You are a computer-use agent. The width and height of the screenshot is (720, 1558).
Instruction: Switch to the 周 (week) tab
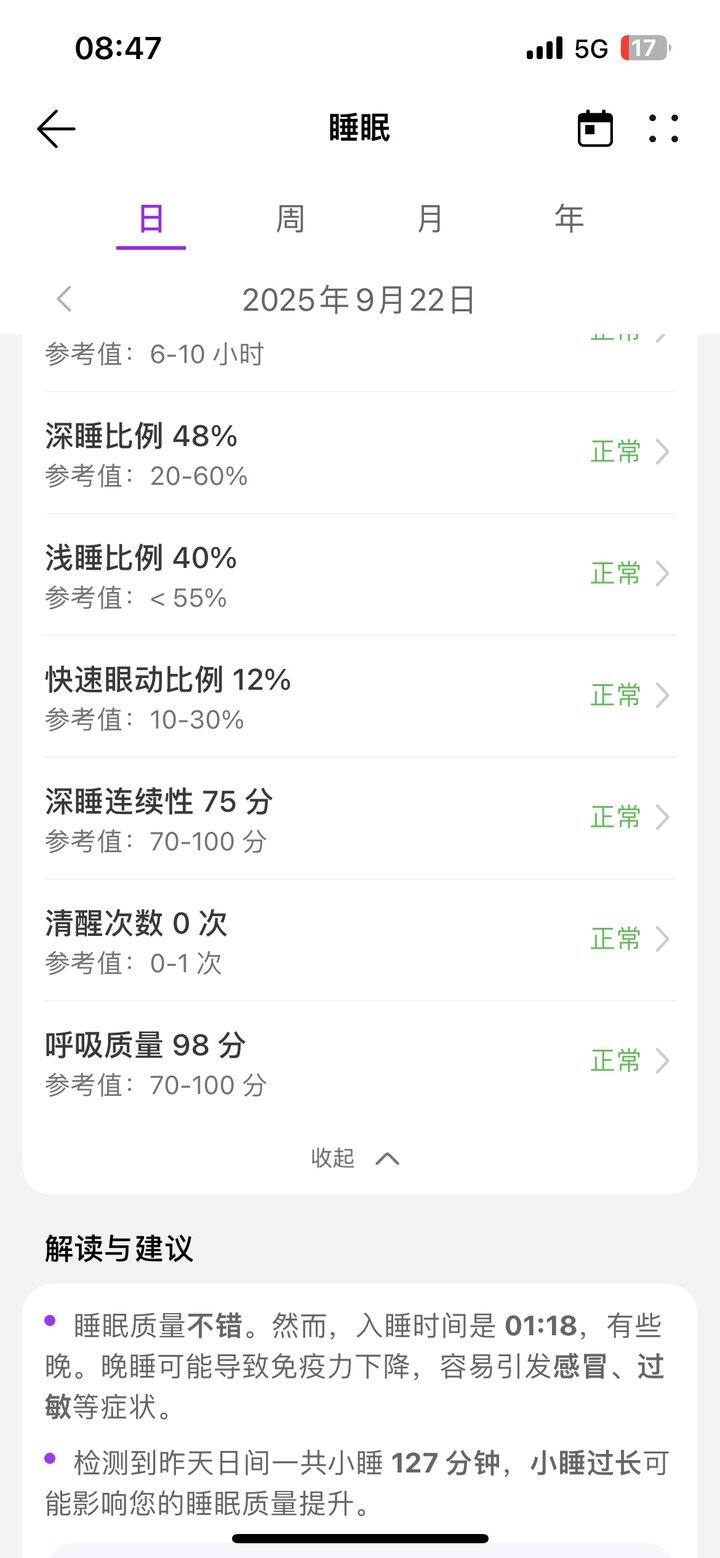click(290, 219)
